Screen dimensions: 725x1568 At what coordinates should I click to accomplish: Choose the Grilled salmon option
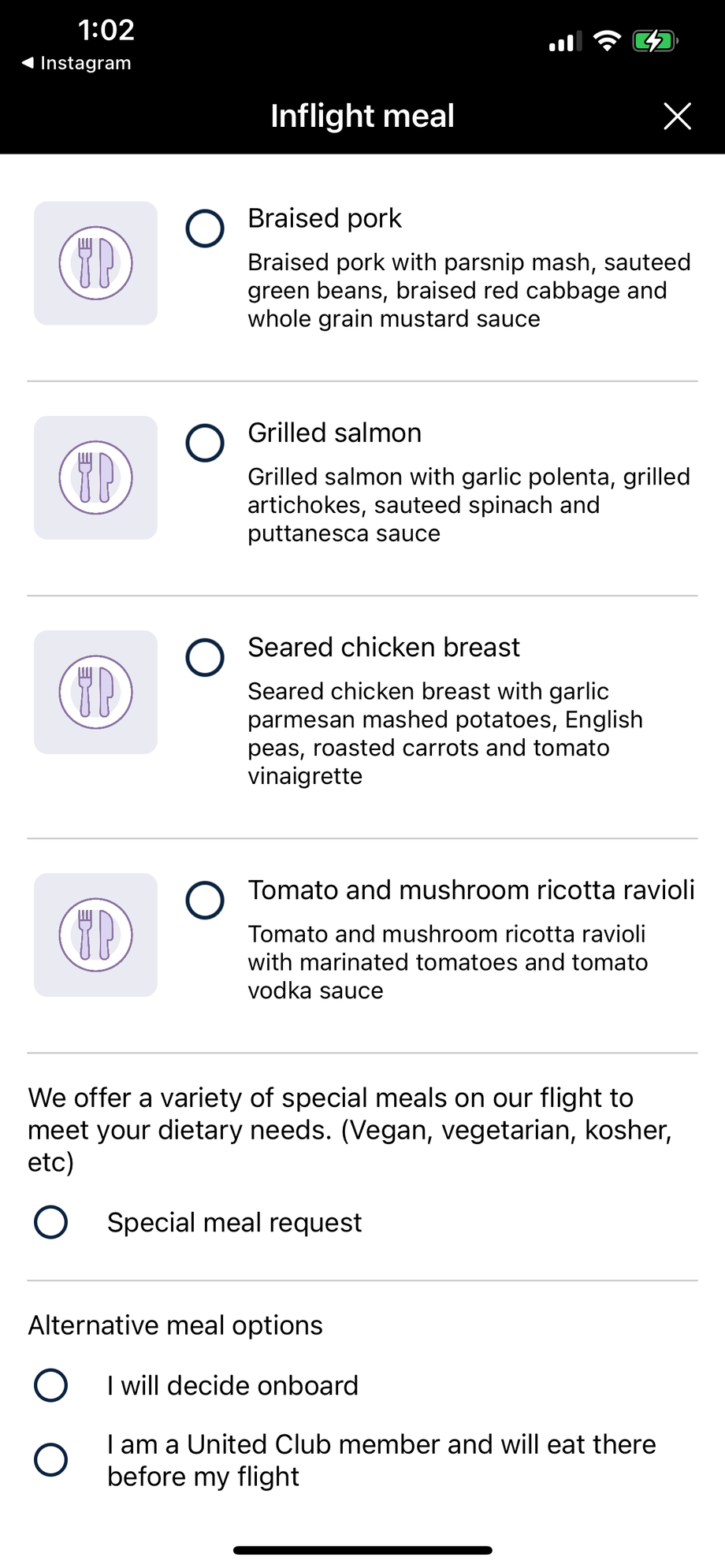pos(205,443)
